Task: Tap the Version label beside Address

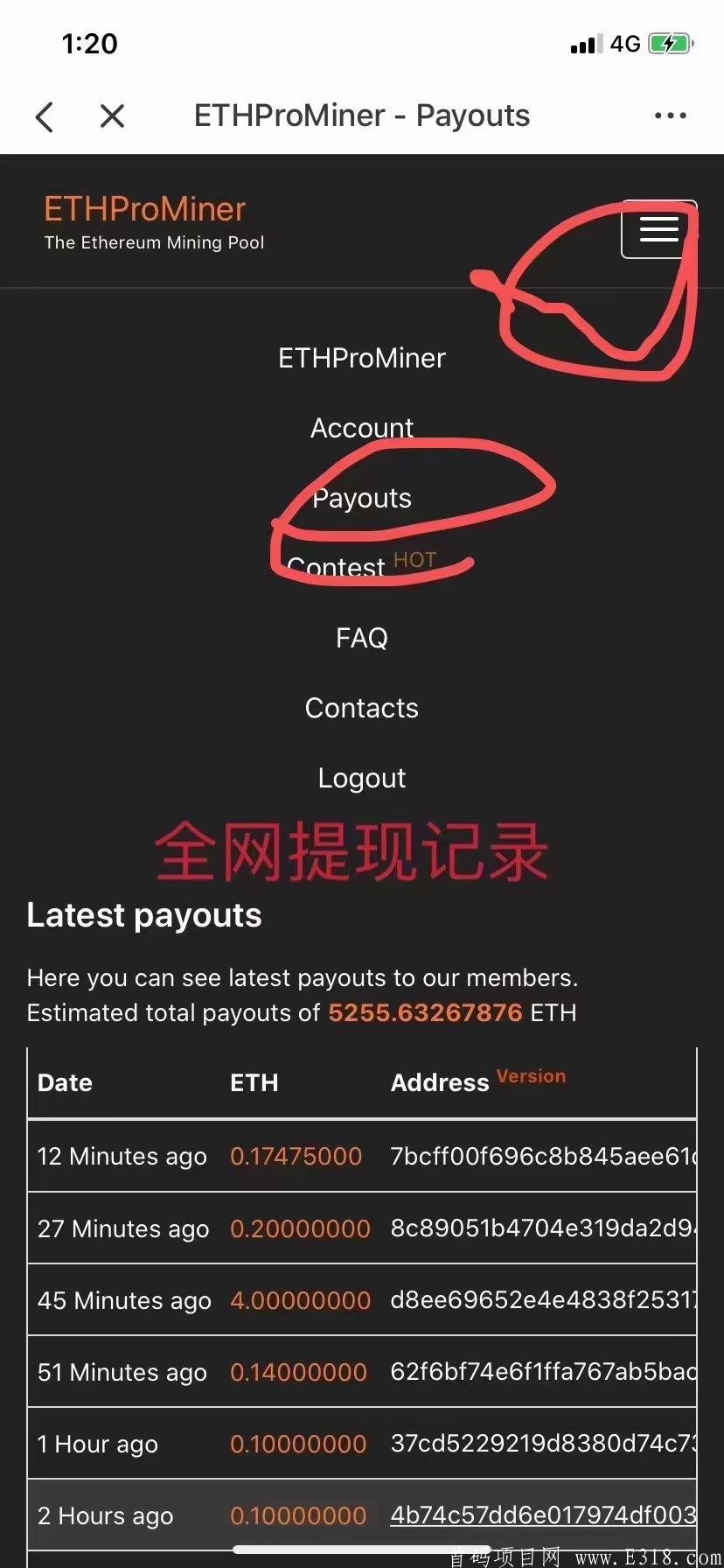Action: (x=531, y=1075)
